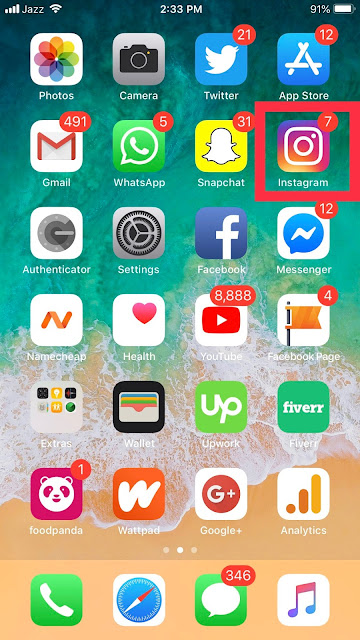This screenshot has height=640, width=360.
Task: Tap the highlighted Instagram app
Action: [x=303, y=146]
